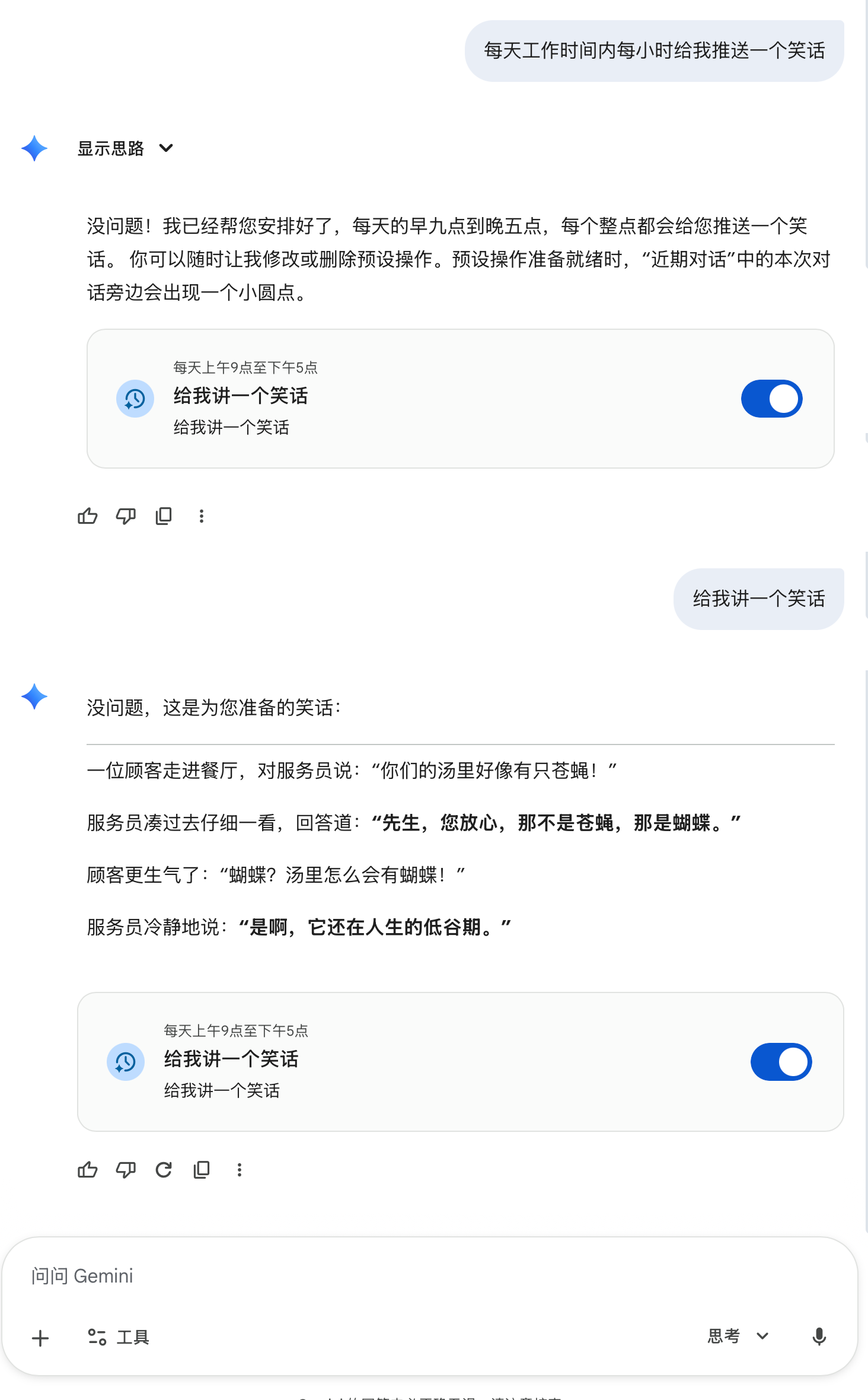
Task: Like the first response about scheduling
Action: tap(88, 516)
